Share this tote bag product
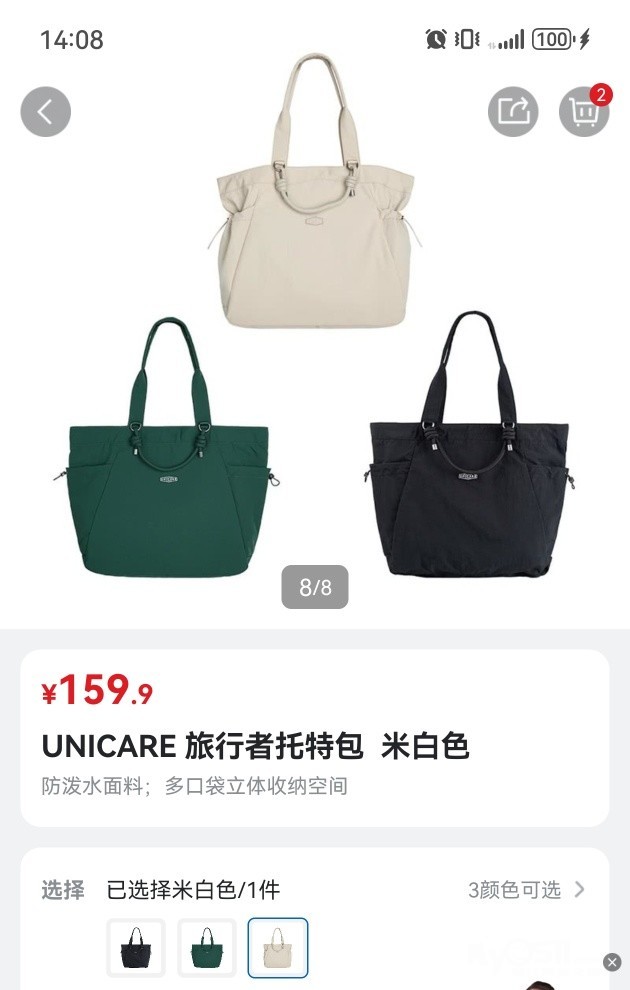Image resolution: width=630 pixels, height=990 pixels. point(513,111)
